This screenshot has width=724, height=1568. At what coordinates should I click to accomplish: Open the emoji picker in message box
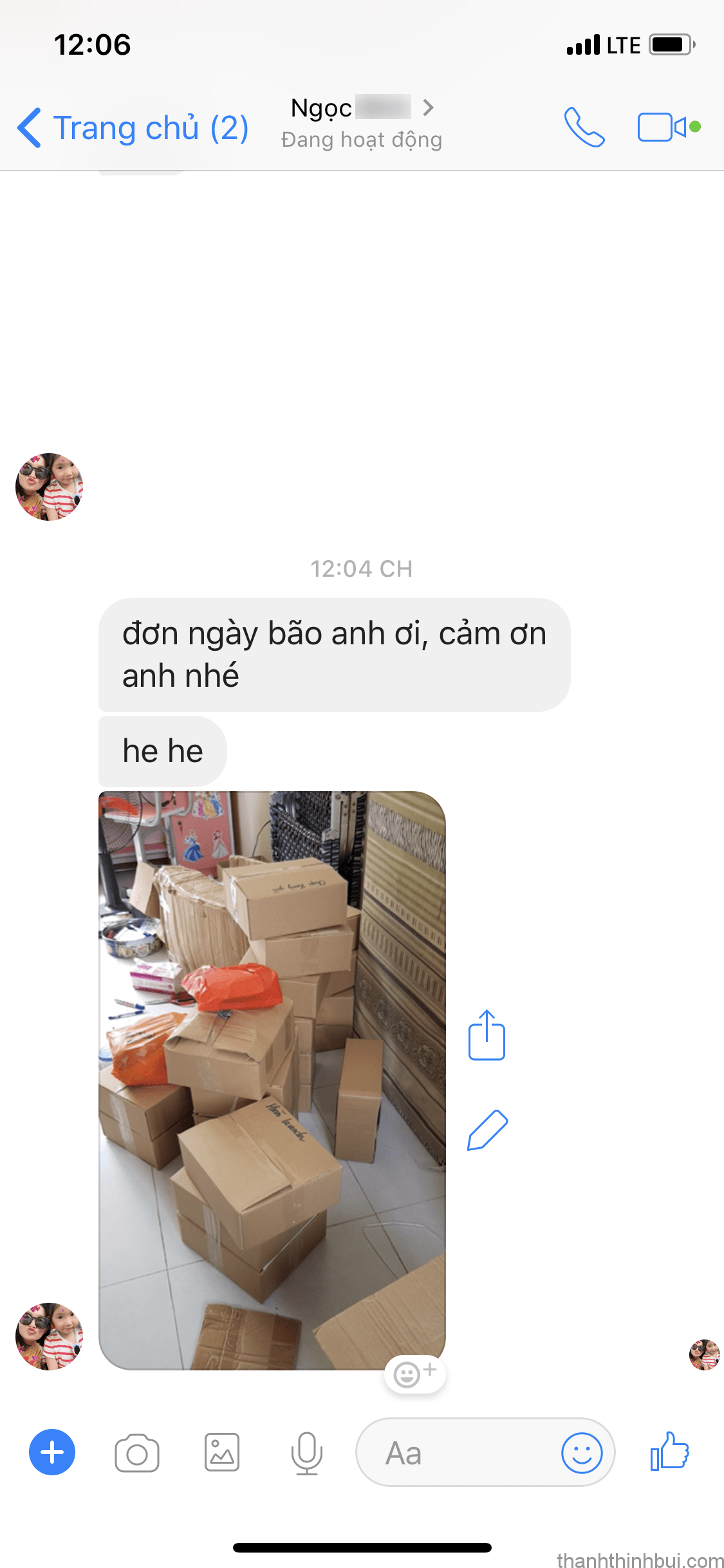(x=581, y=1453)
